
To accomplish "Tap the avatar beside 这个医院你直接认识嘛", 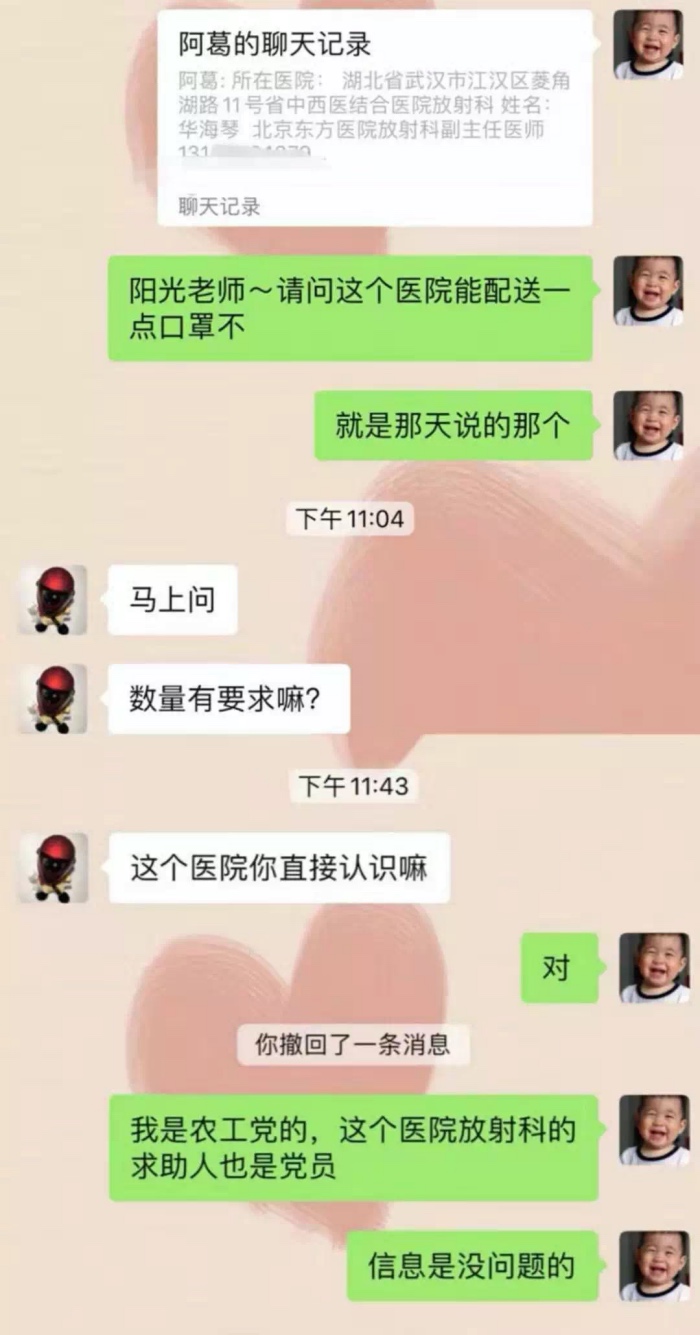I will 53,868.
